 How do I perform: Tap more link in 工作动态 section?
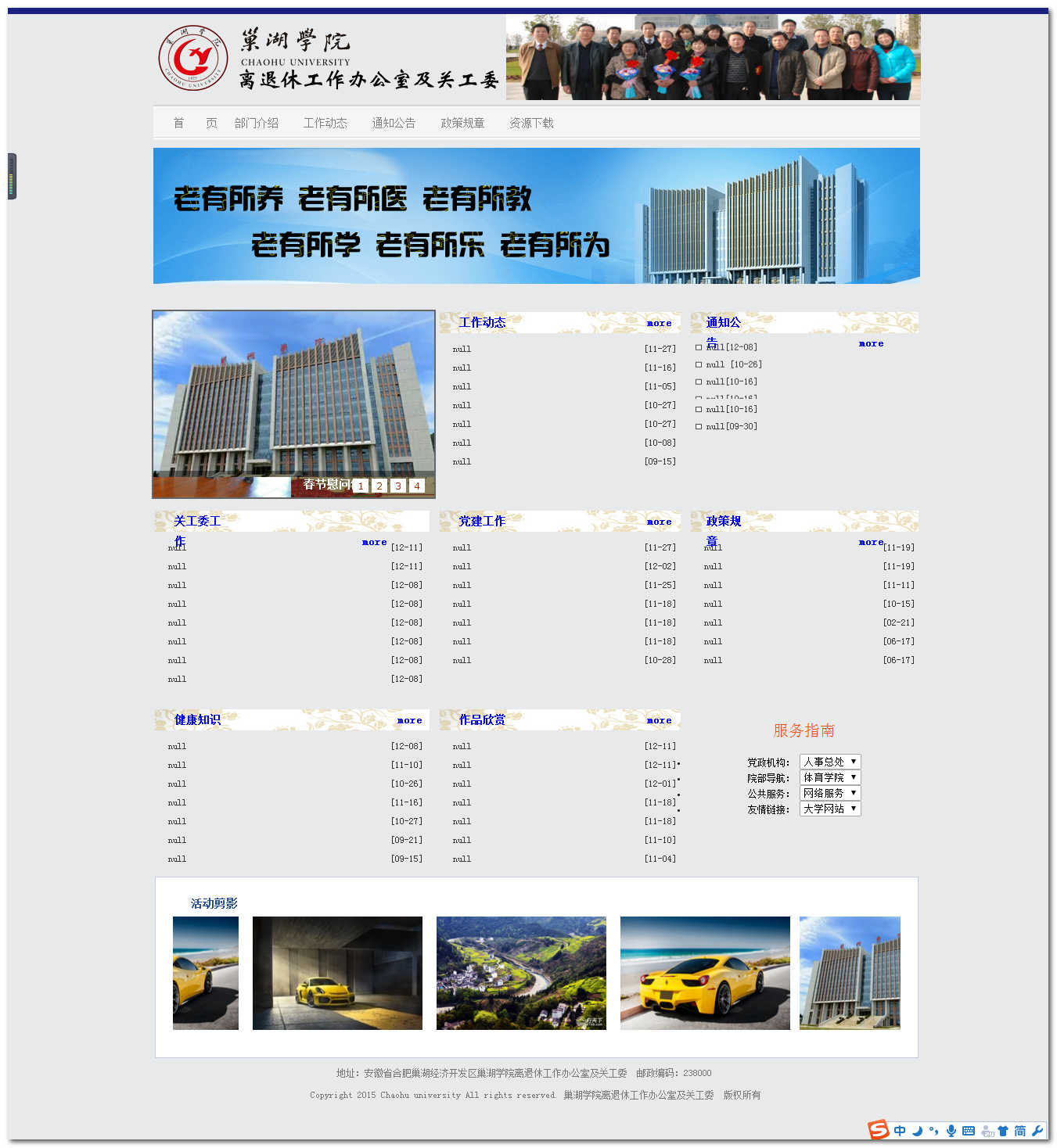(659, 323)
